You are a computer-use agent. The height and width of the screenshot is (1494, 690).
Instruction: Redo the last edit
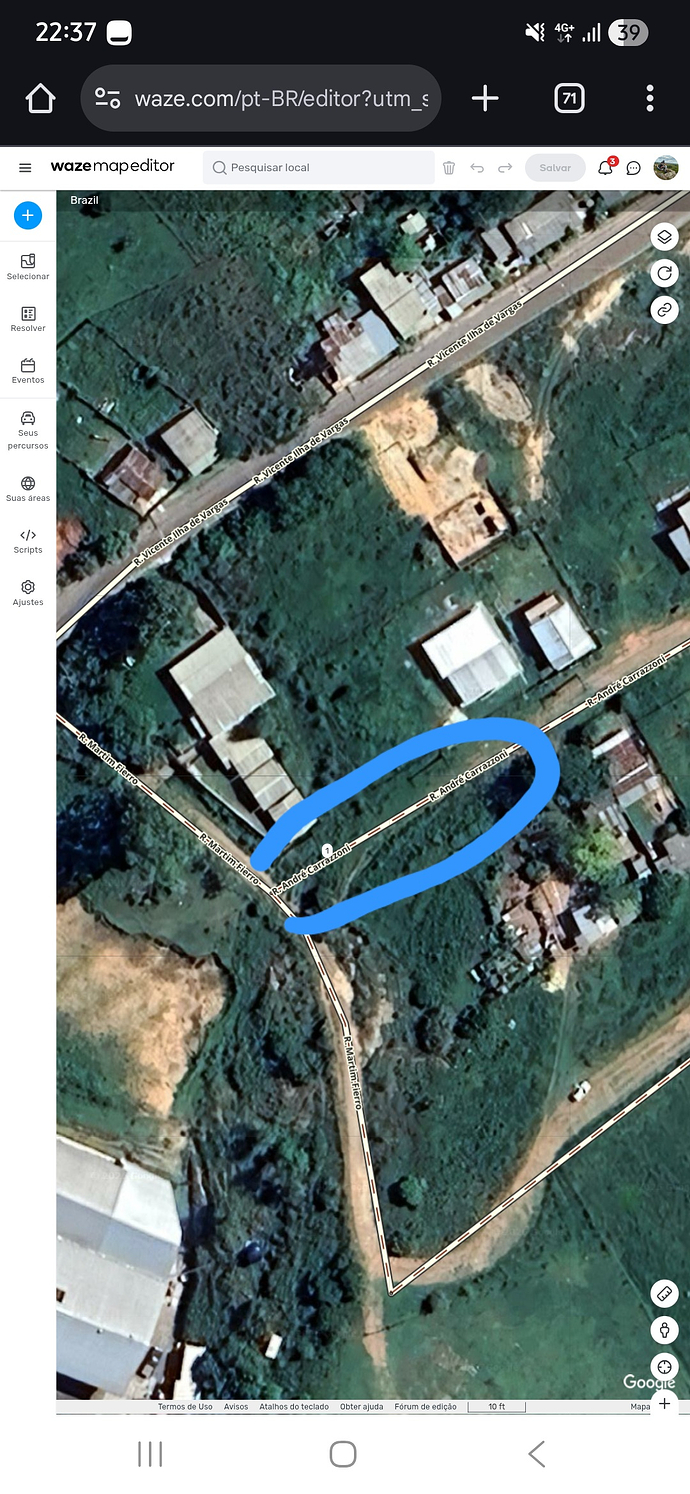[505, 168]
